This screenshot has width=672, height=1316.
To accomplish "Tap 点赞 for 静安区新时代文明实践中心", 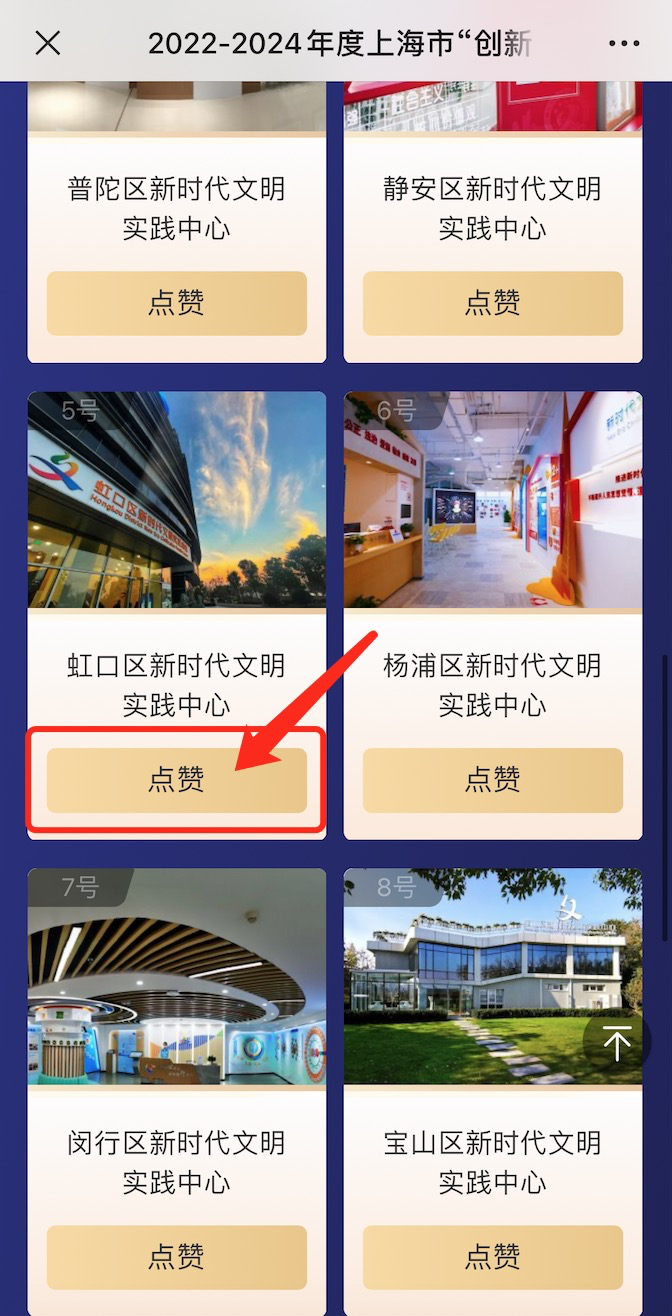I will click(493, 303).
